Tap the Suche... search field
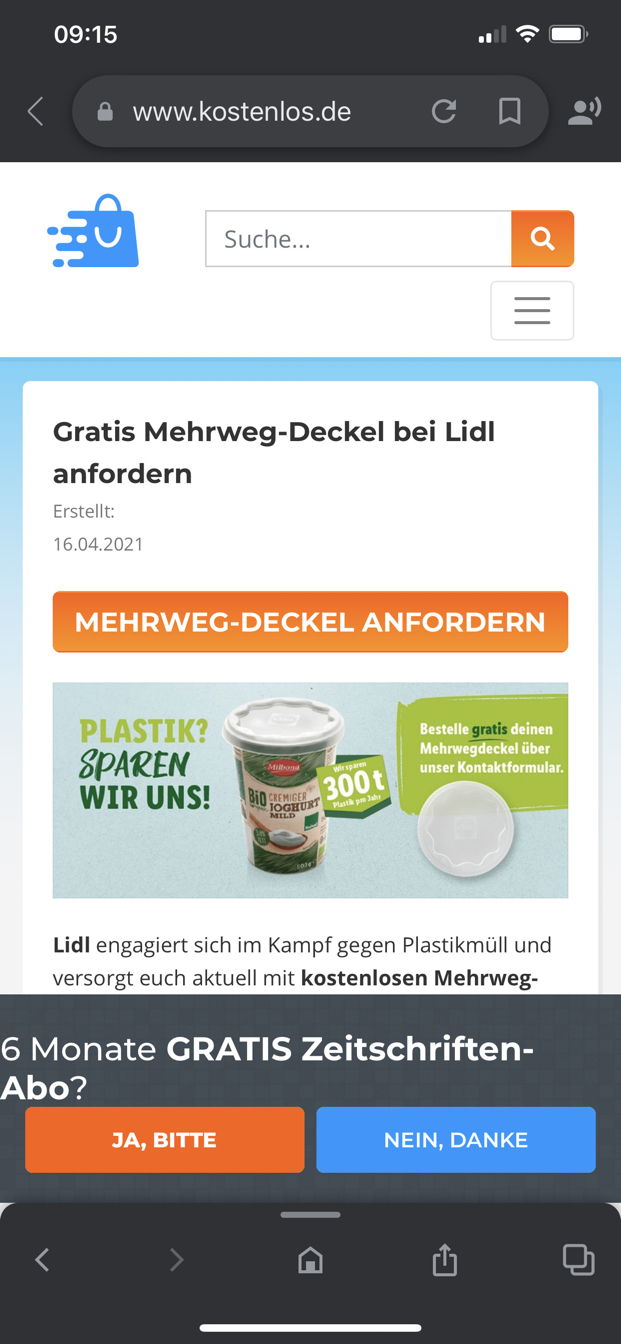 358,239
